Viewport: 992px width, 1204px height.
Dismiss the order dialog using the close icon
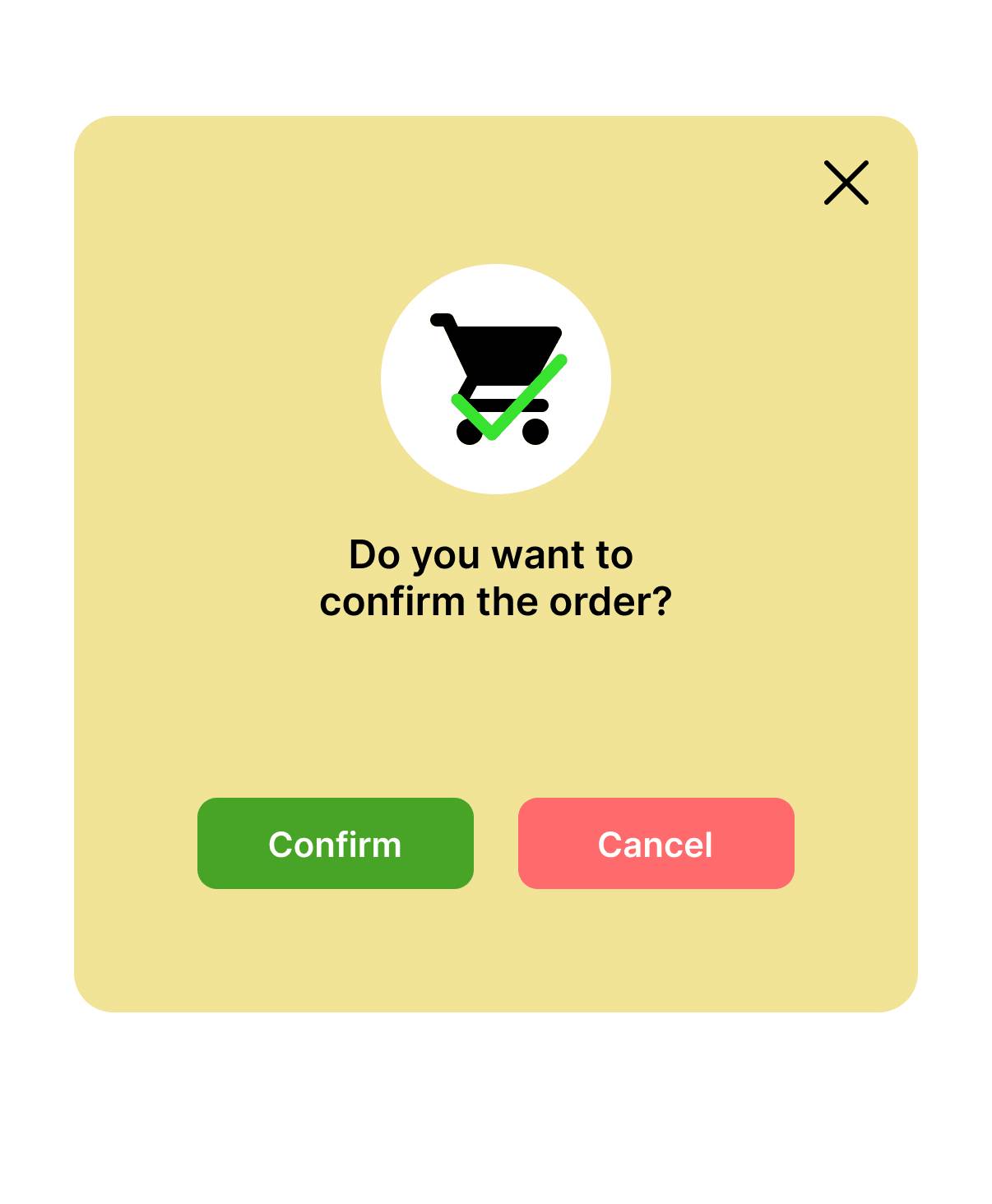pyautogui.click(x=846, y=183)
